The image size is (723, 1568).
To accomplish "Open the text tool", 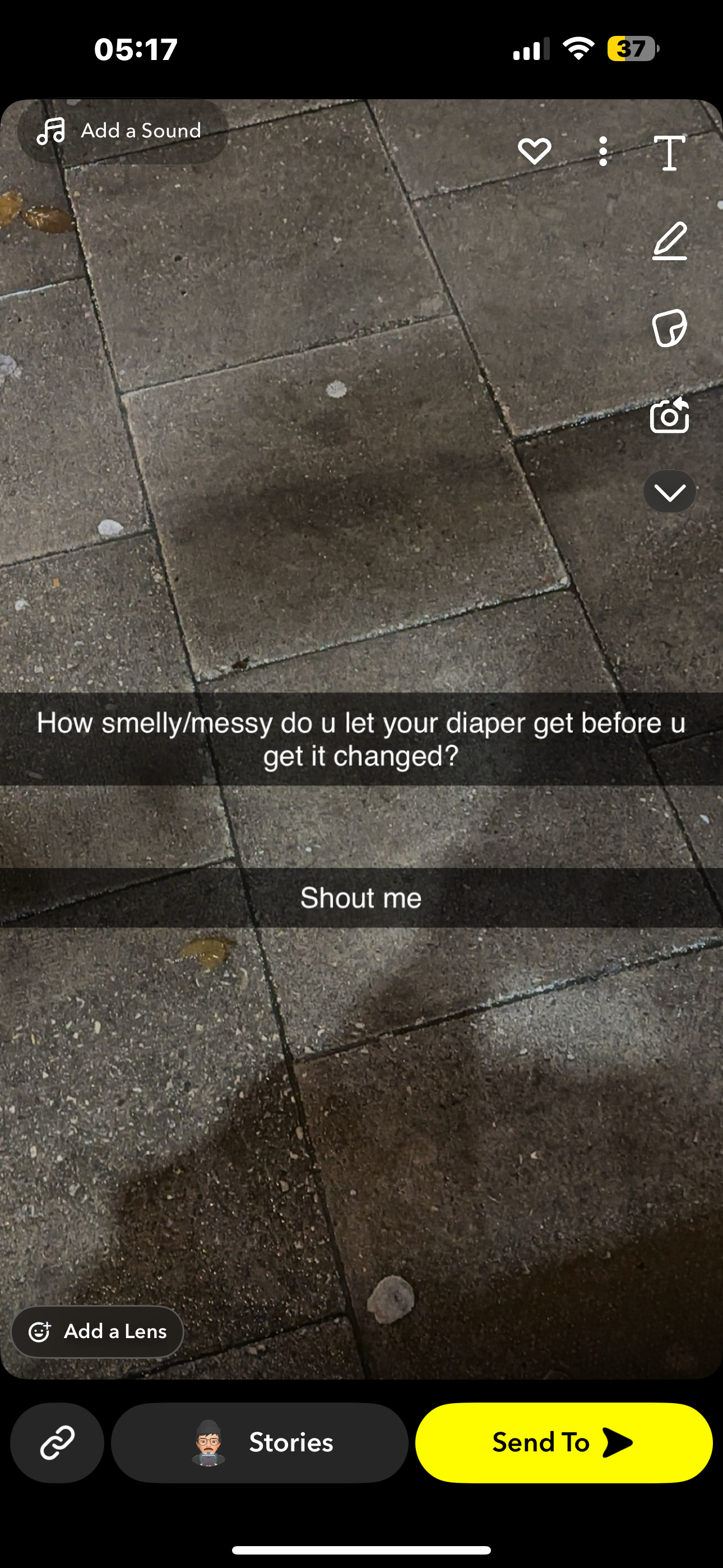I will tap(669, 153).
